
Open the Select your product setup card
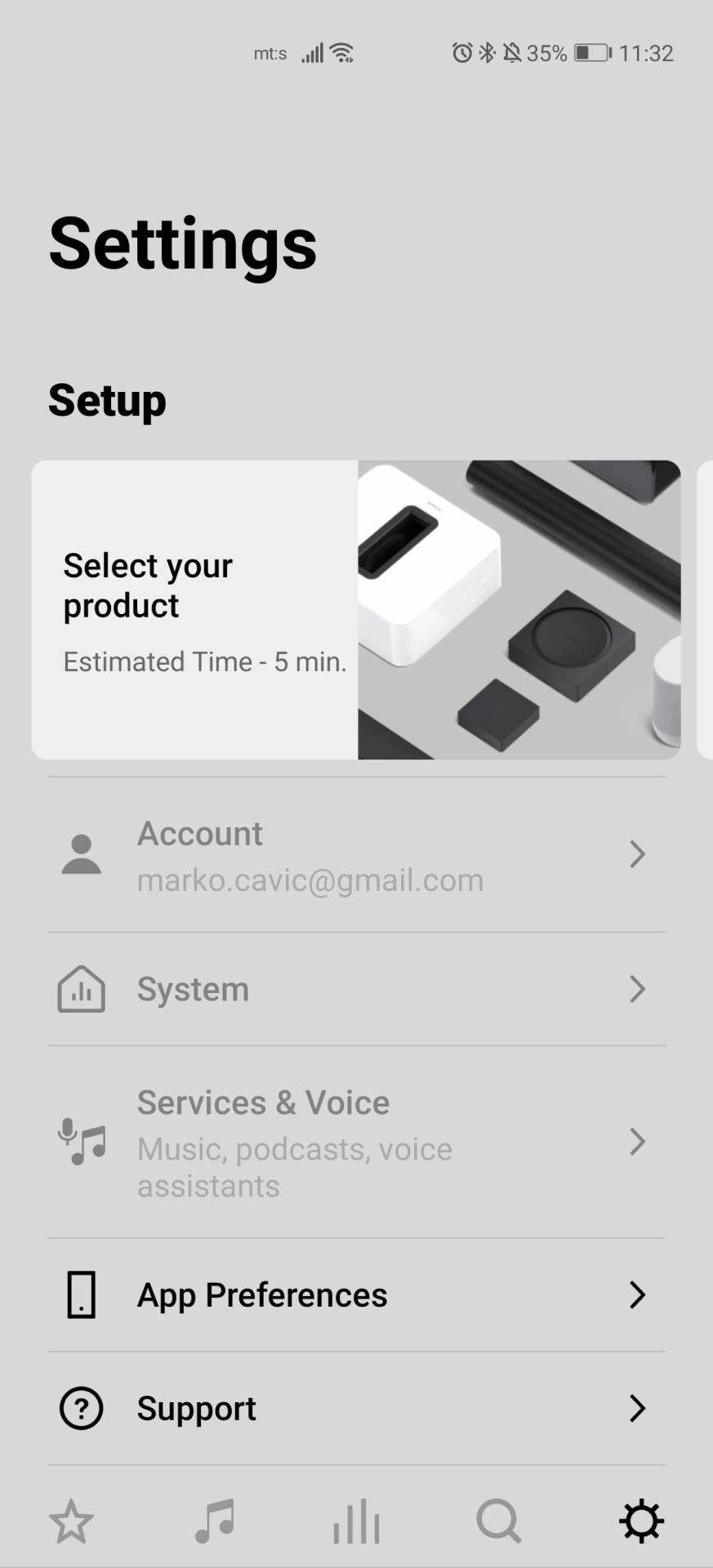click(x=355, y=609)
